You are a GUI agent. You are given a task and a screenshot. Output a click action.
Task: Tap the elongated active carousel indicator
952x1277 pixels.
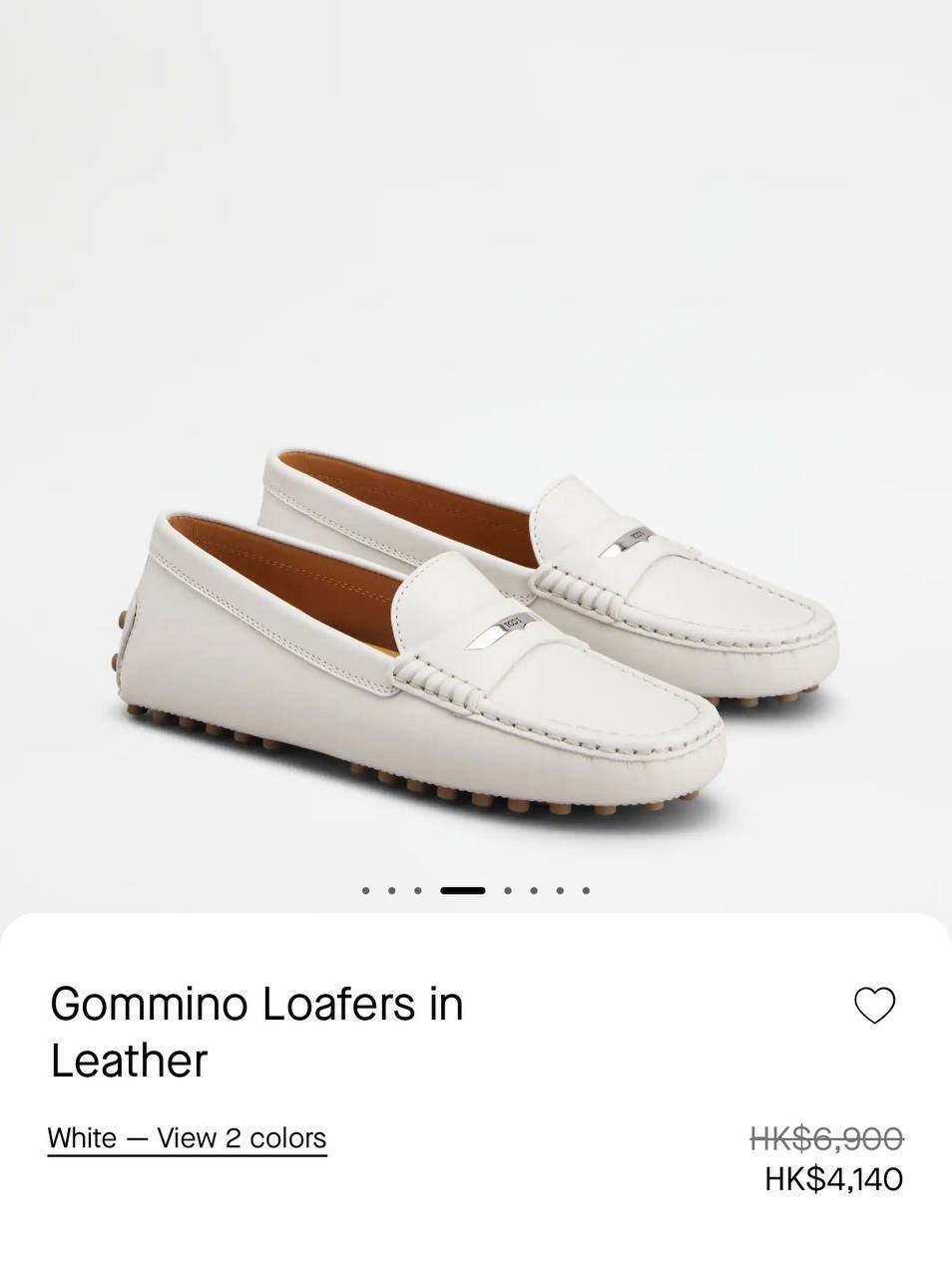(x=463, y=890)
